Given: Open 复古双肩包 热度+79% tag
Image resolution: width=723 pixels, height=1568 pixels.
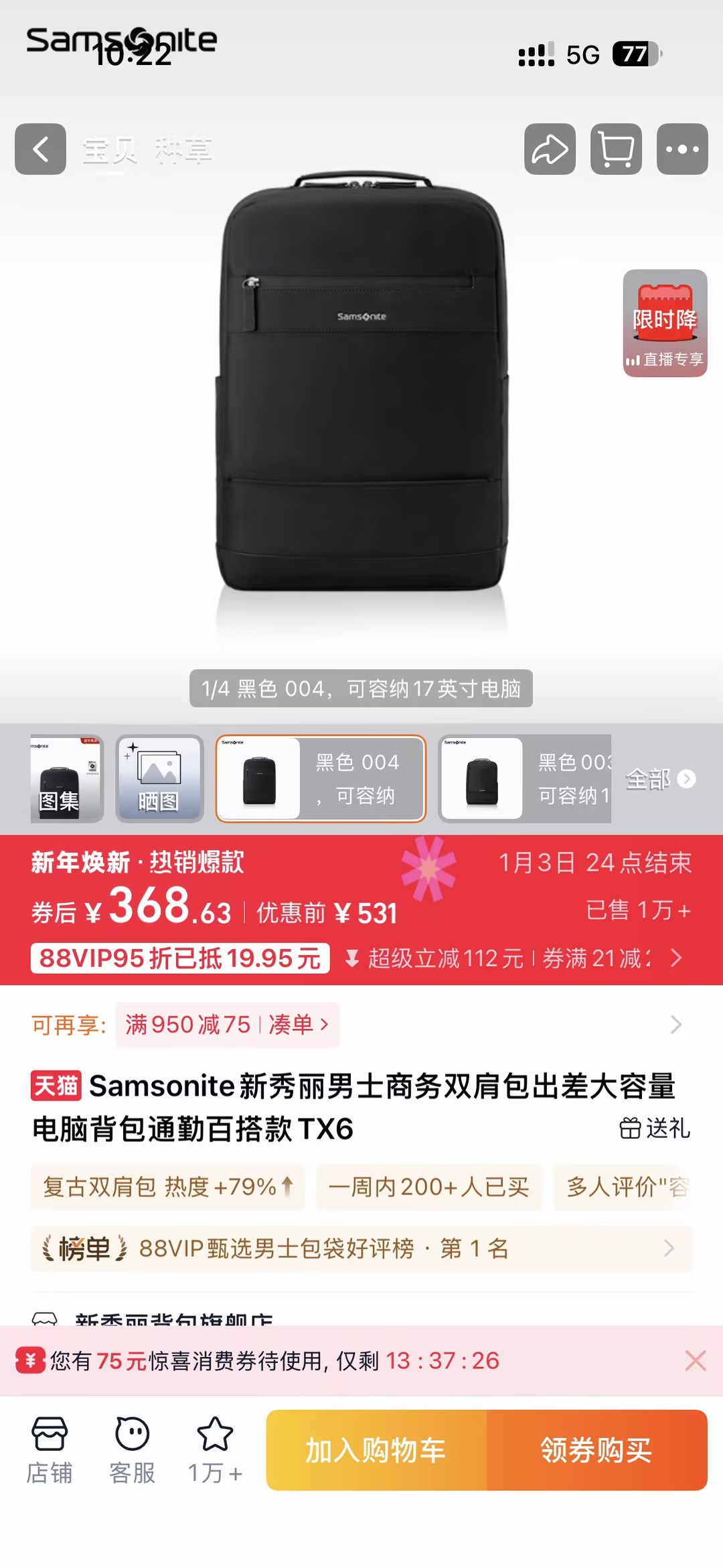Looking at the screenshot, I should click(167, 1187).
